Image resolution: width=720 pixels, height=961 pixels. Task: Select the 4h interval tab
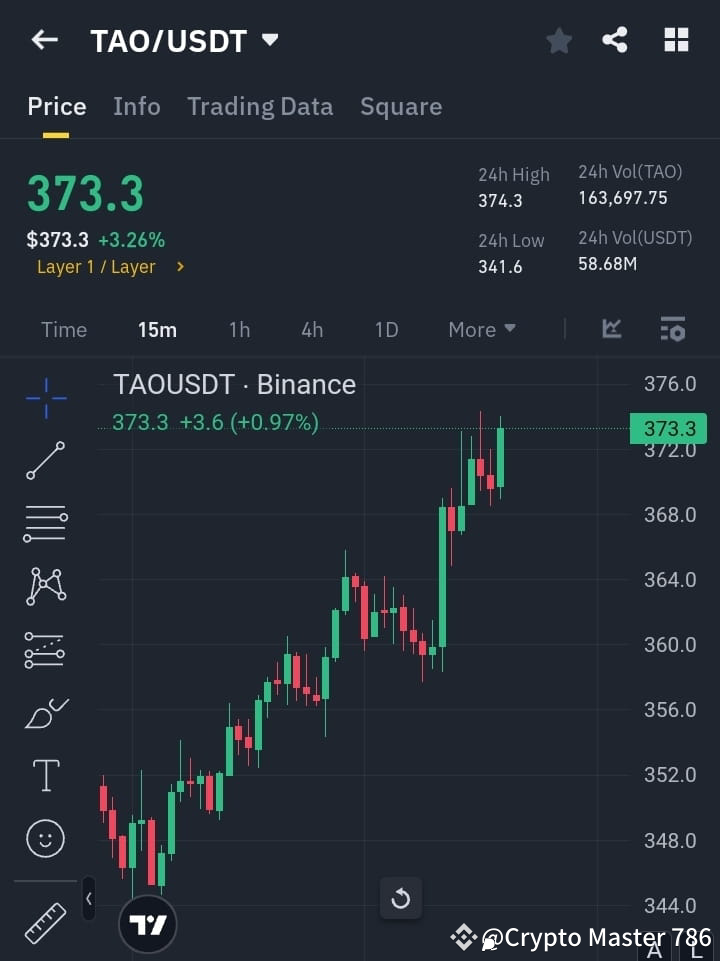311,329
